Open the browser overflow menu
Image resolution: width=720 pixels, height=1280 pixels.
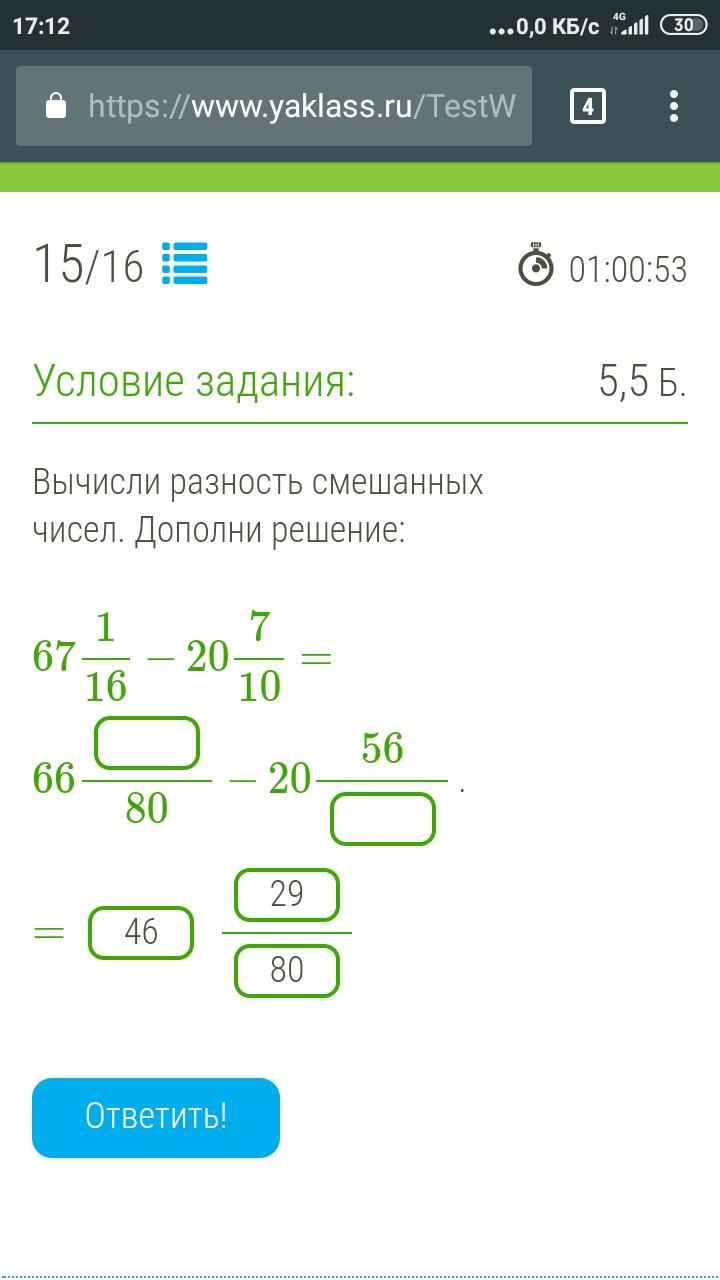pyautogui.click(x=674, y=106)
